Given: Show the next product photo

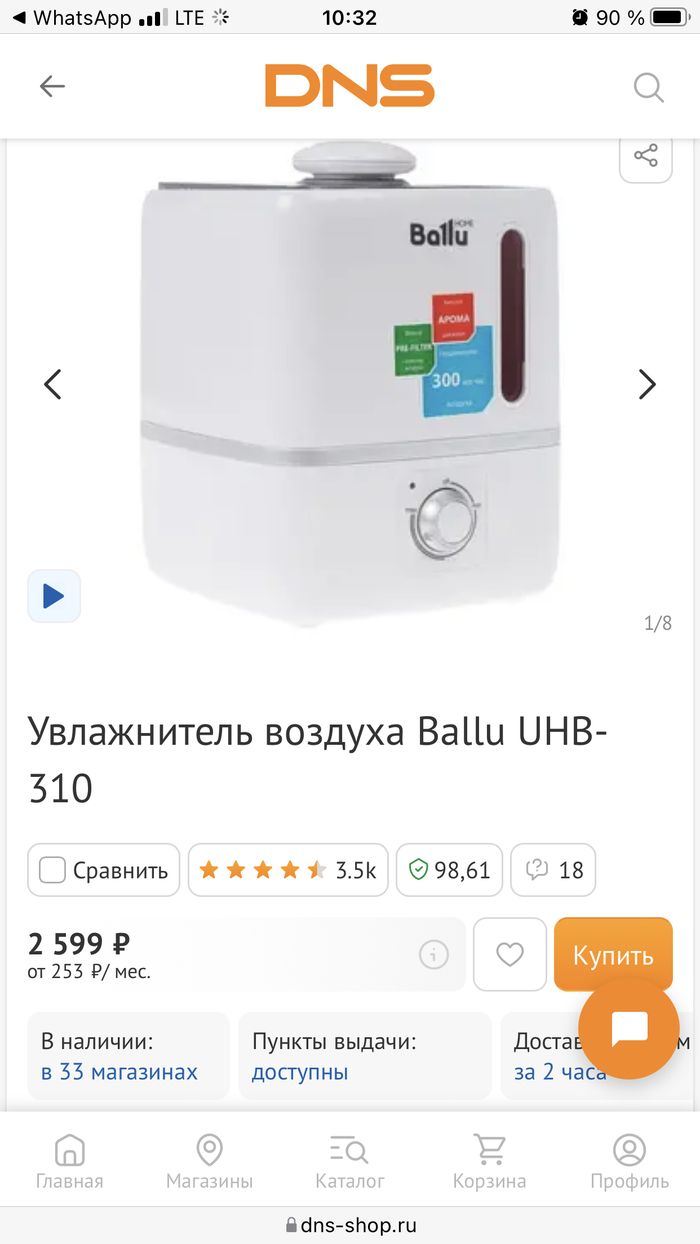Looking at the screenshot, I should [x=647, y=384].
